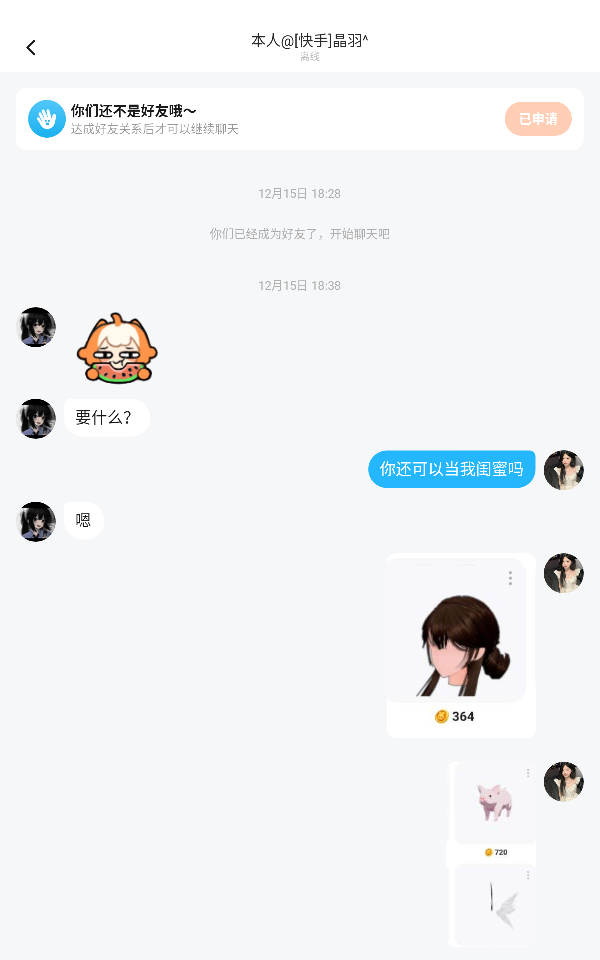Tap the 已申请 friend request button
This screenshot has height=960, width=600.
click(x=538, y=119)
